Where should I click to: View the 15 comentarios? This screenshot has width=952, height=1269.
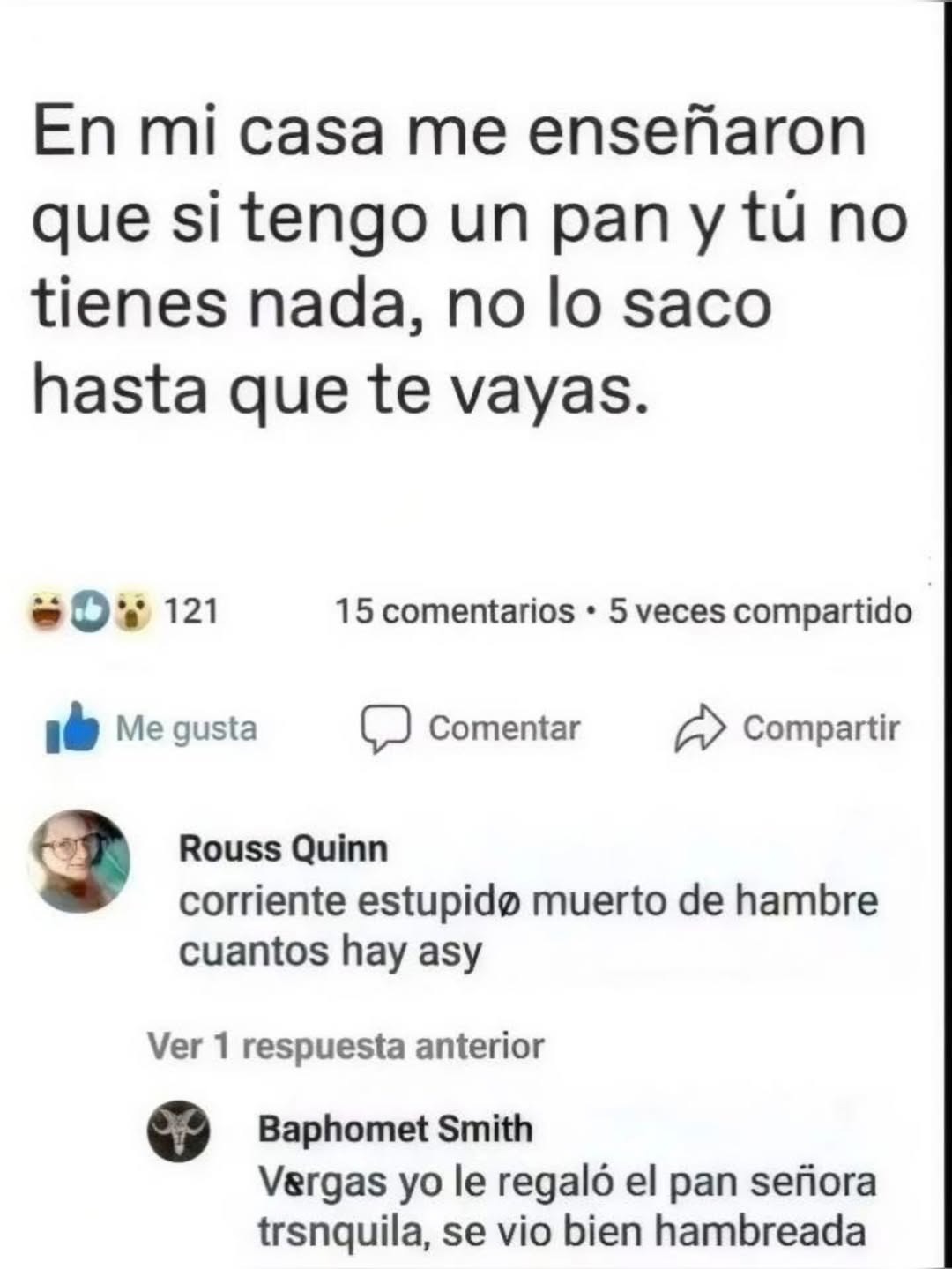[455, 610]
